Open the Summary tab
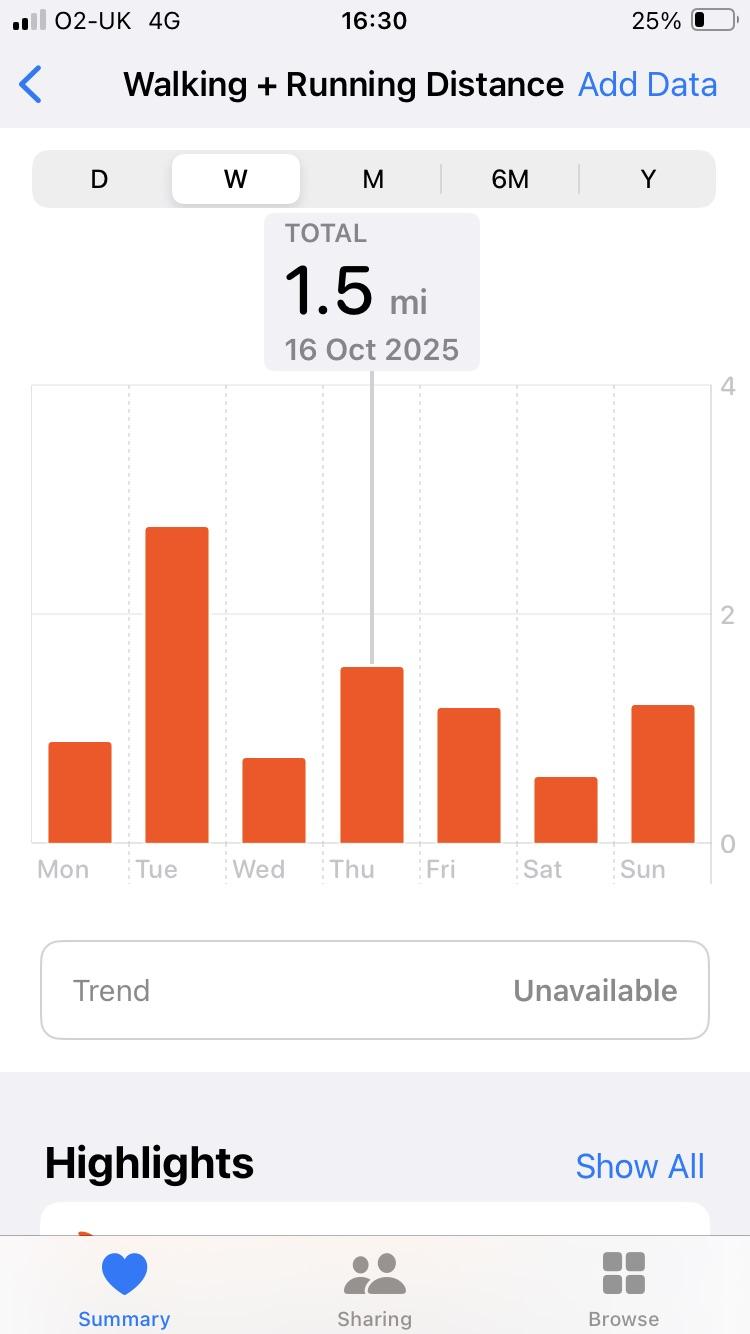 point(125,1289)
